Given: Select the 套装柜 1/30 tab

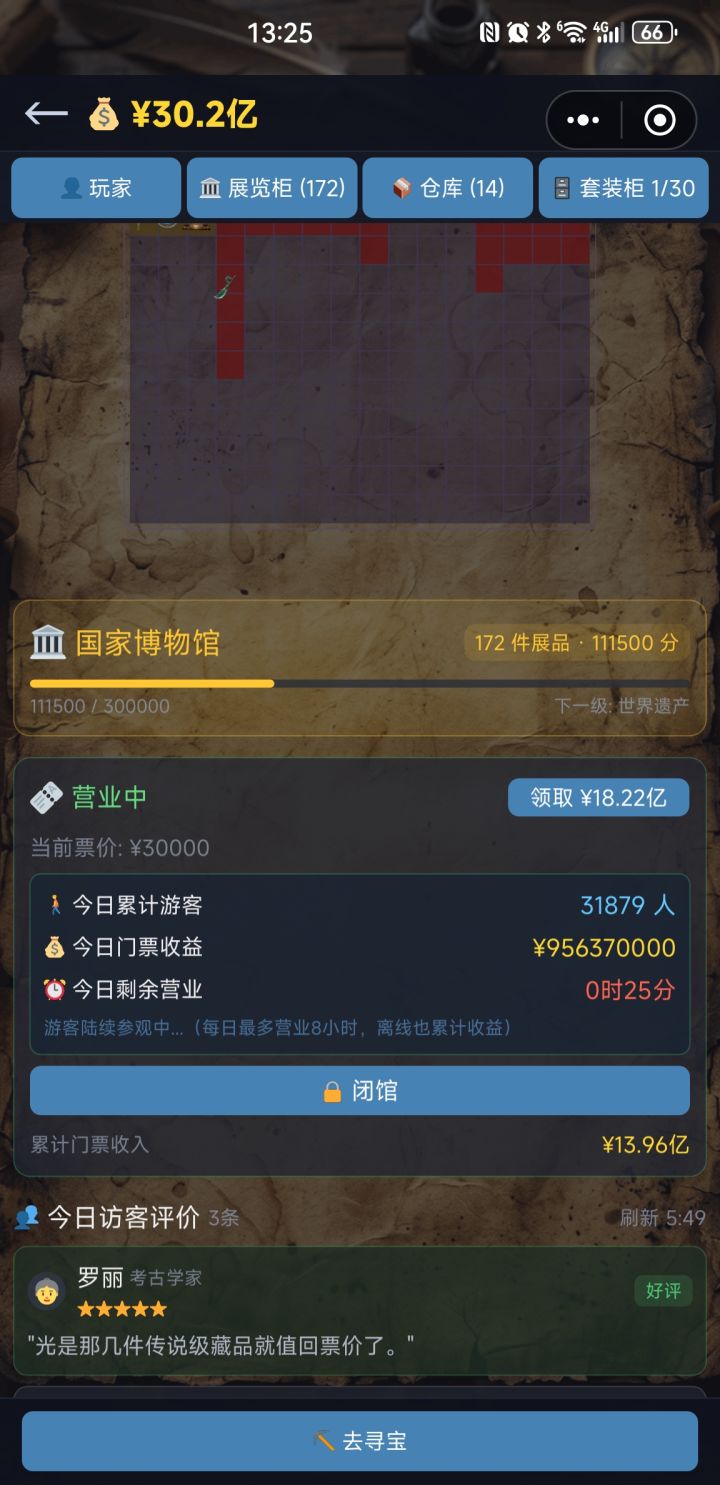Looking at the screenshot, I should click(x=624, y=188).
